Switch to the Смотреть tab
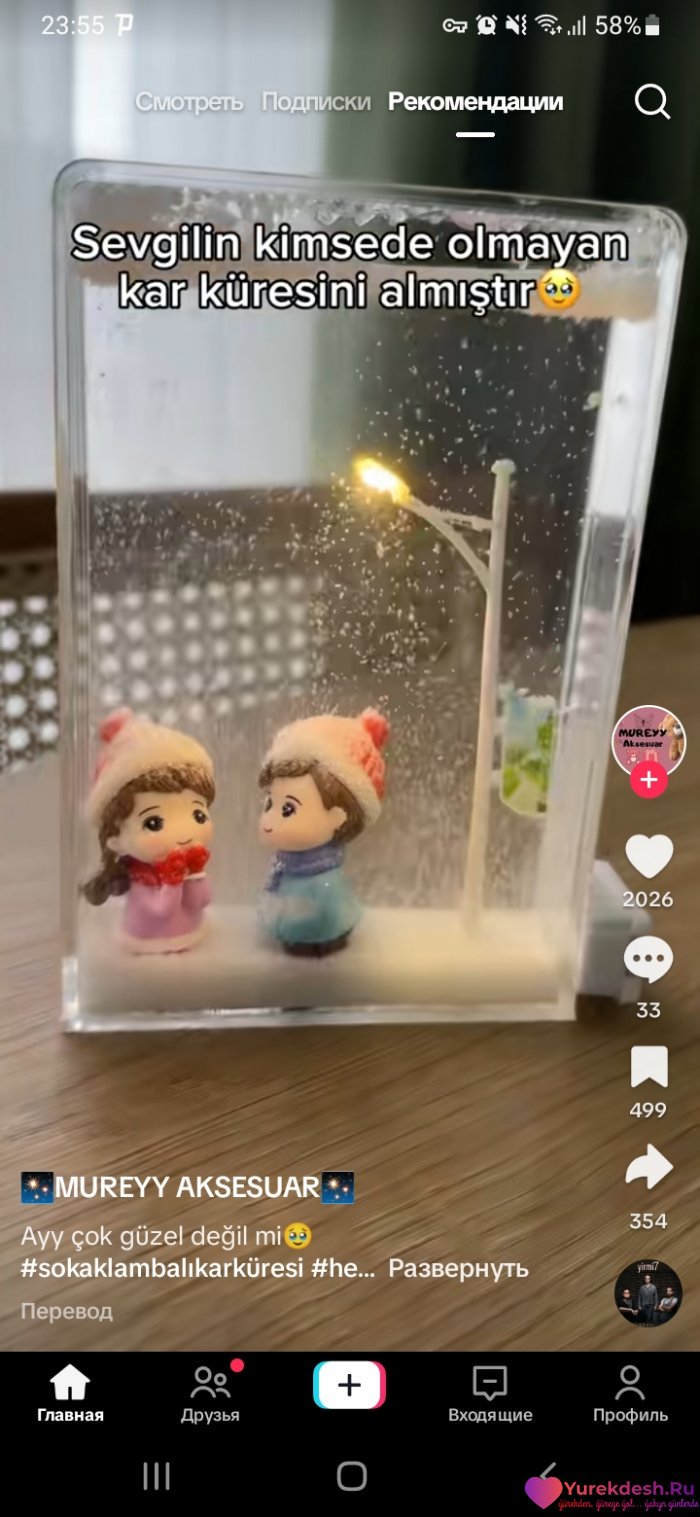 point(189,102)
